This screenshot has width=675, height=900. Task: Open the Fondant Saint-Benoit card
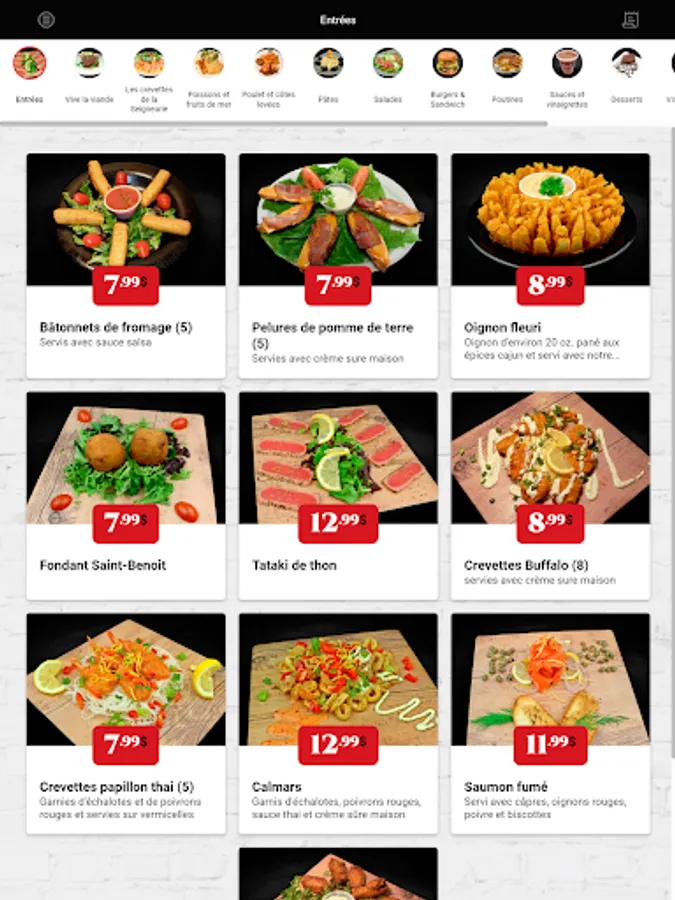(x=126, y=496)
